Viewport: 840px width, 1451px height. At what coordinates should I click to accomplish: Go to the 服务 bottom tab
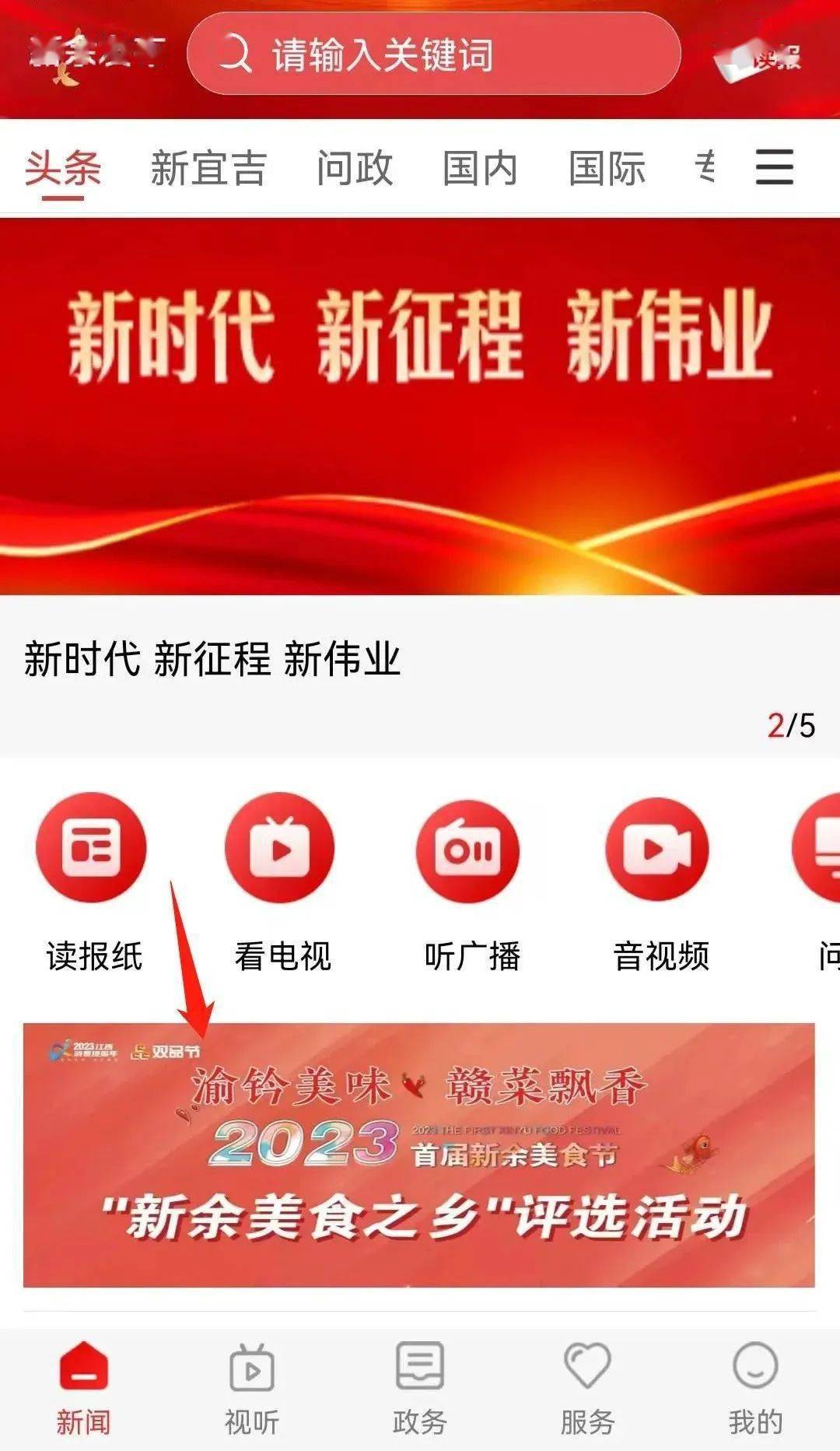point(587,1388)
